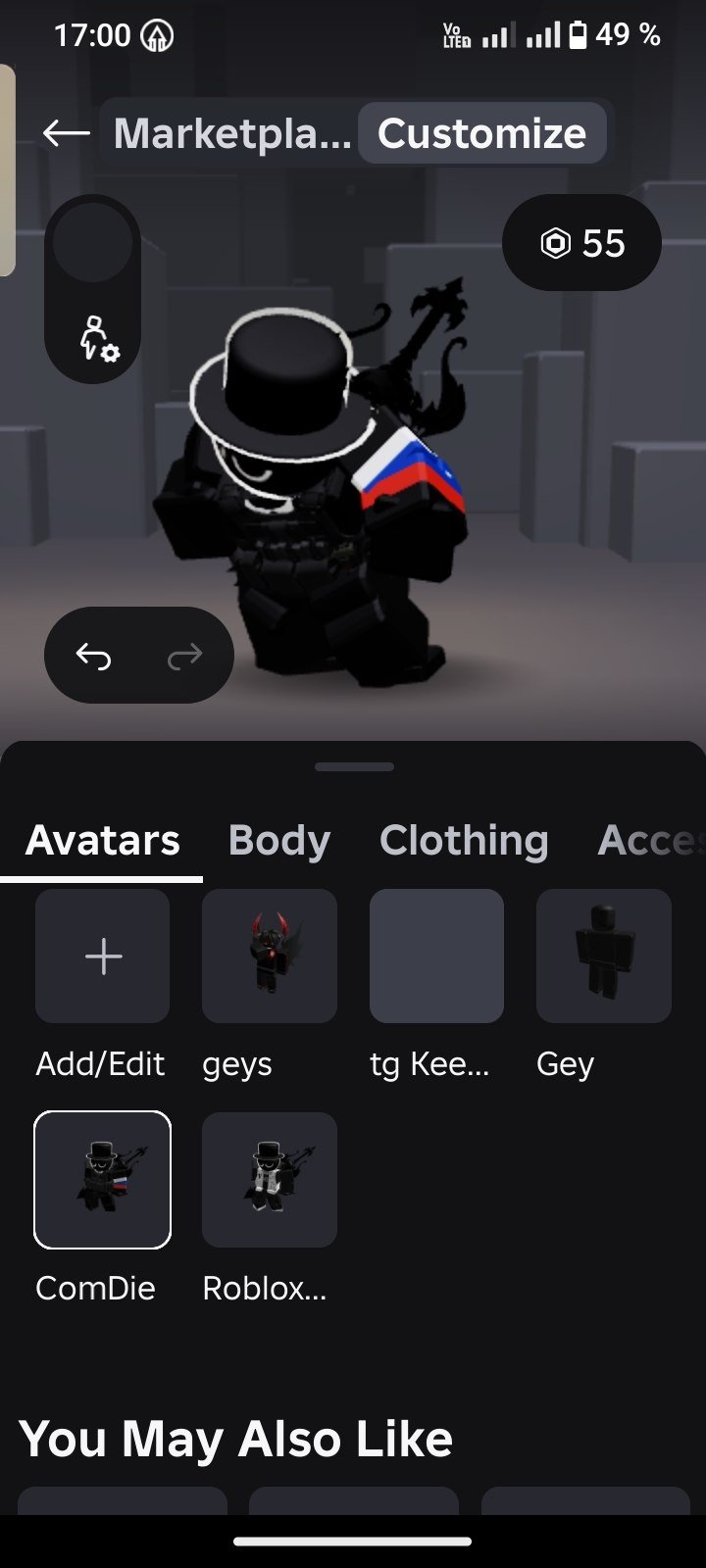
Task: Choose the ComDie saved avatar
Action: 102,1180
